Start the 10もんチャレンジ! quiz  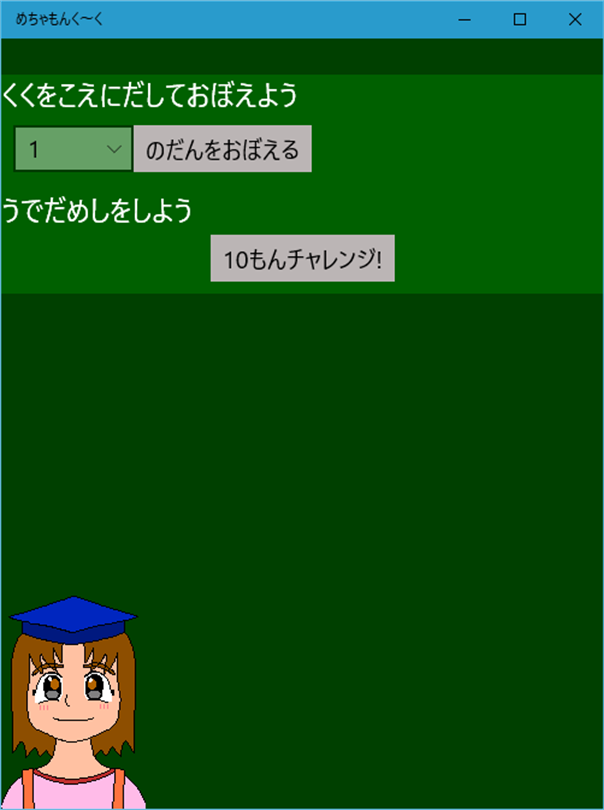(302, 259)
